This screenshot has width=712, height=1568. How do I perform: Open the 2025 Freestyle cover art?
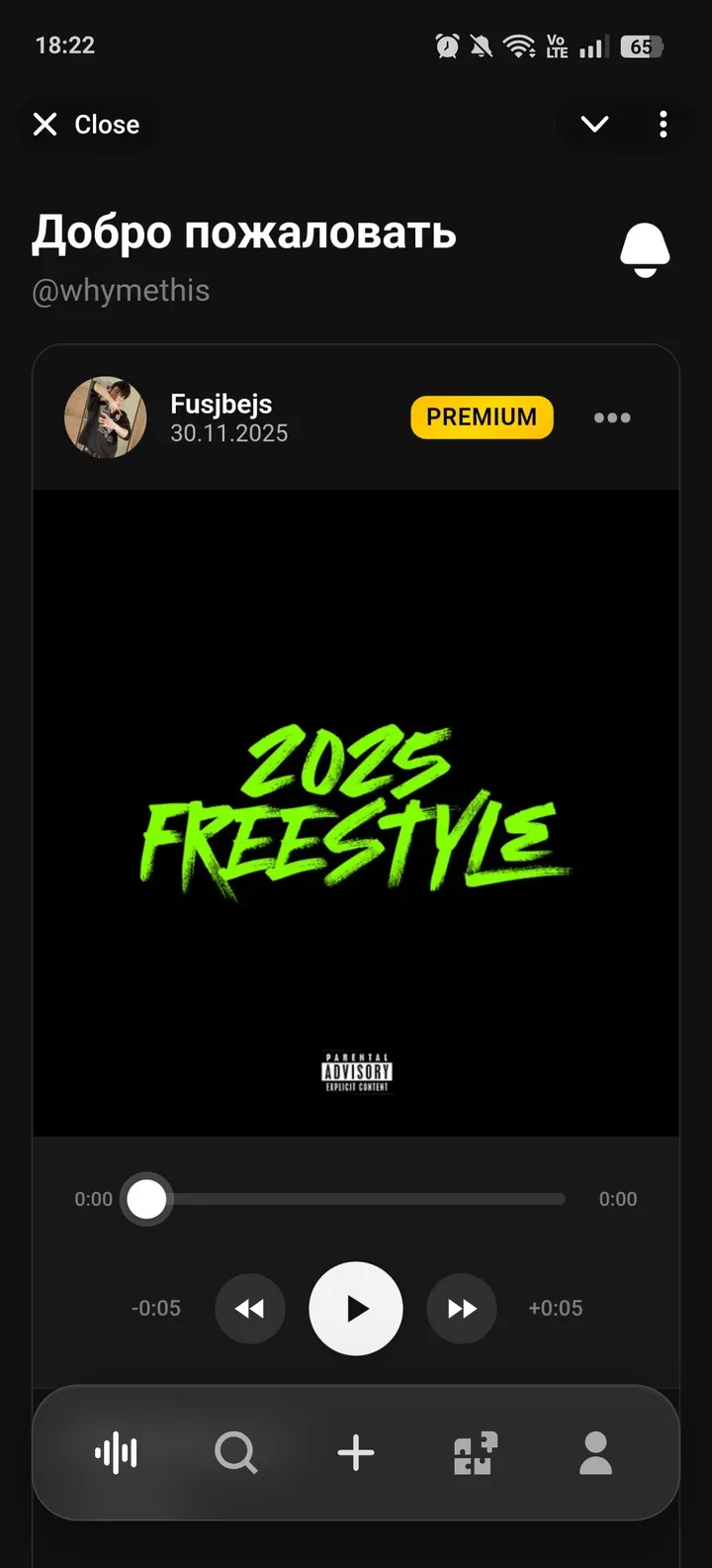[356, 811]
